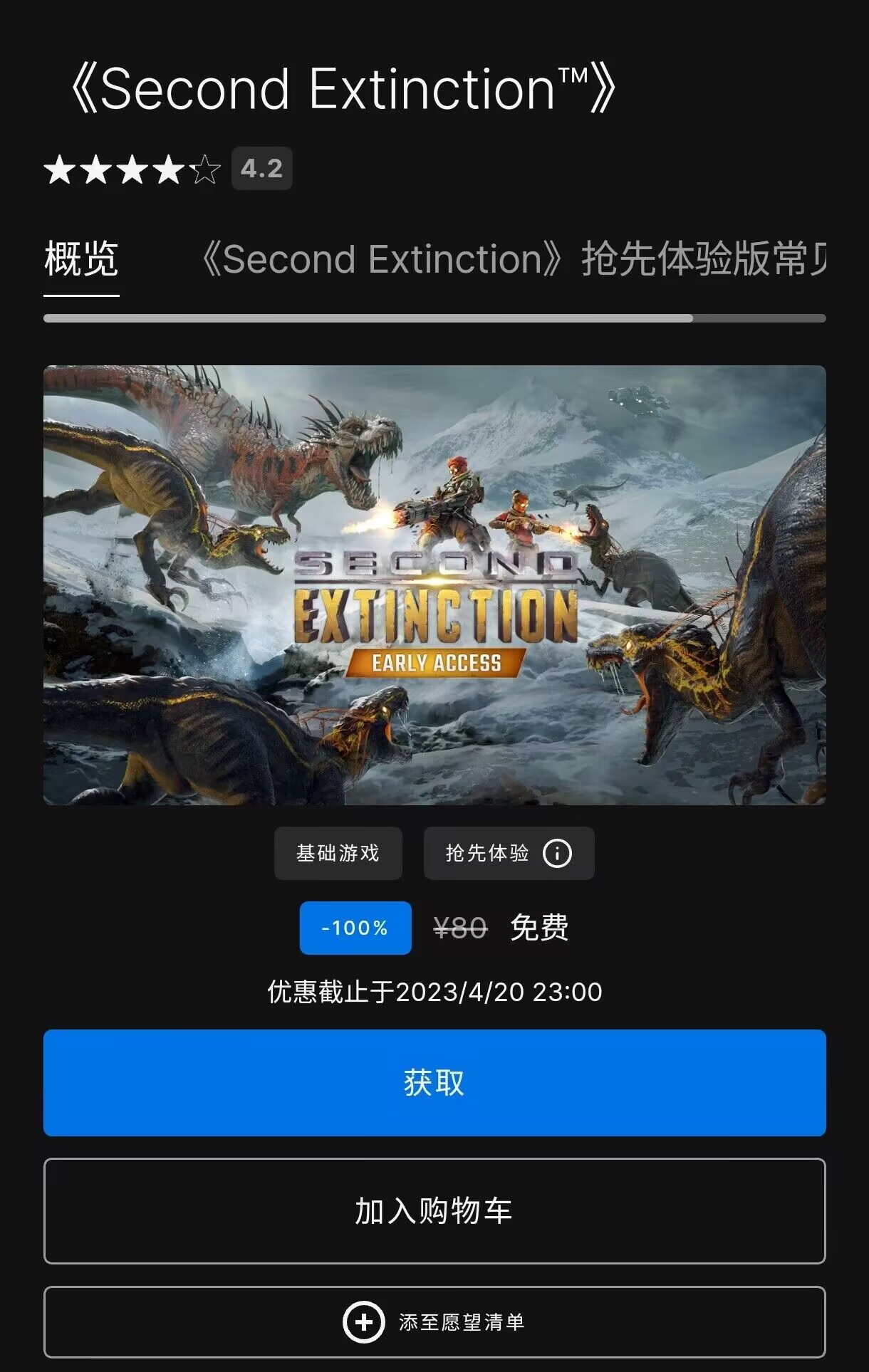The width and height of the screenshot is (869, 1372).
Task: Toggle the 抢先体验 tag
Action: pos(497,854)
